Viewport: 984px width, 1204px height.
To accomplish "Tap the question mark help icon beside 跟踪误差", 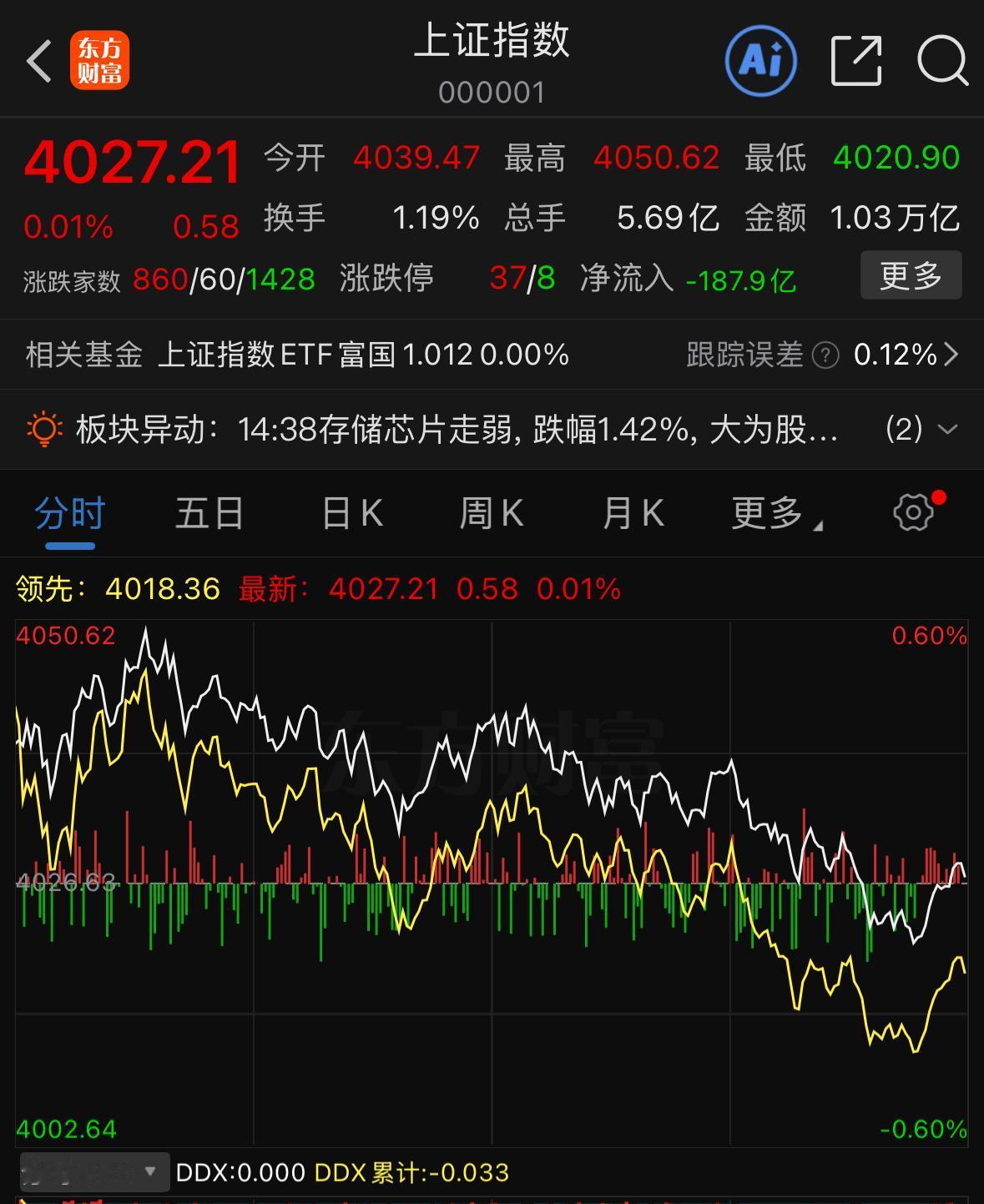I will [825, 355].
